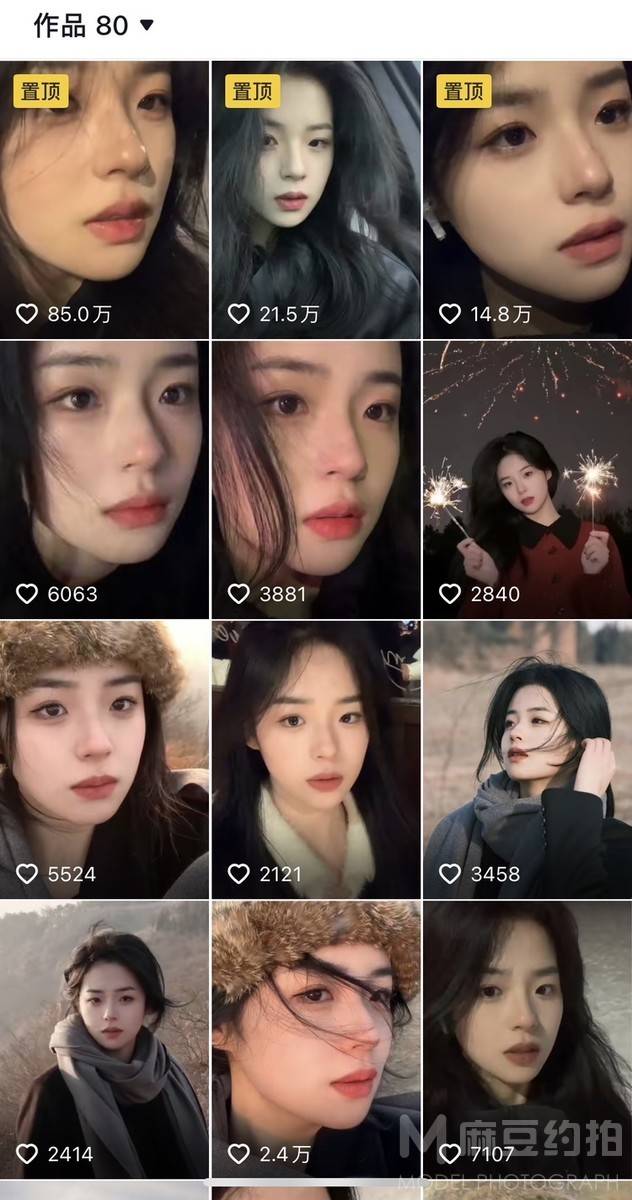Open the video with 6063 likes

click(x=104, y=480)
